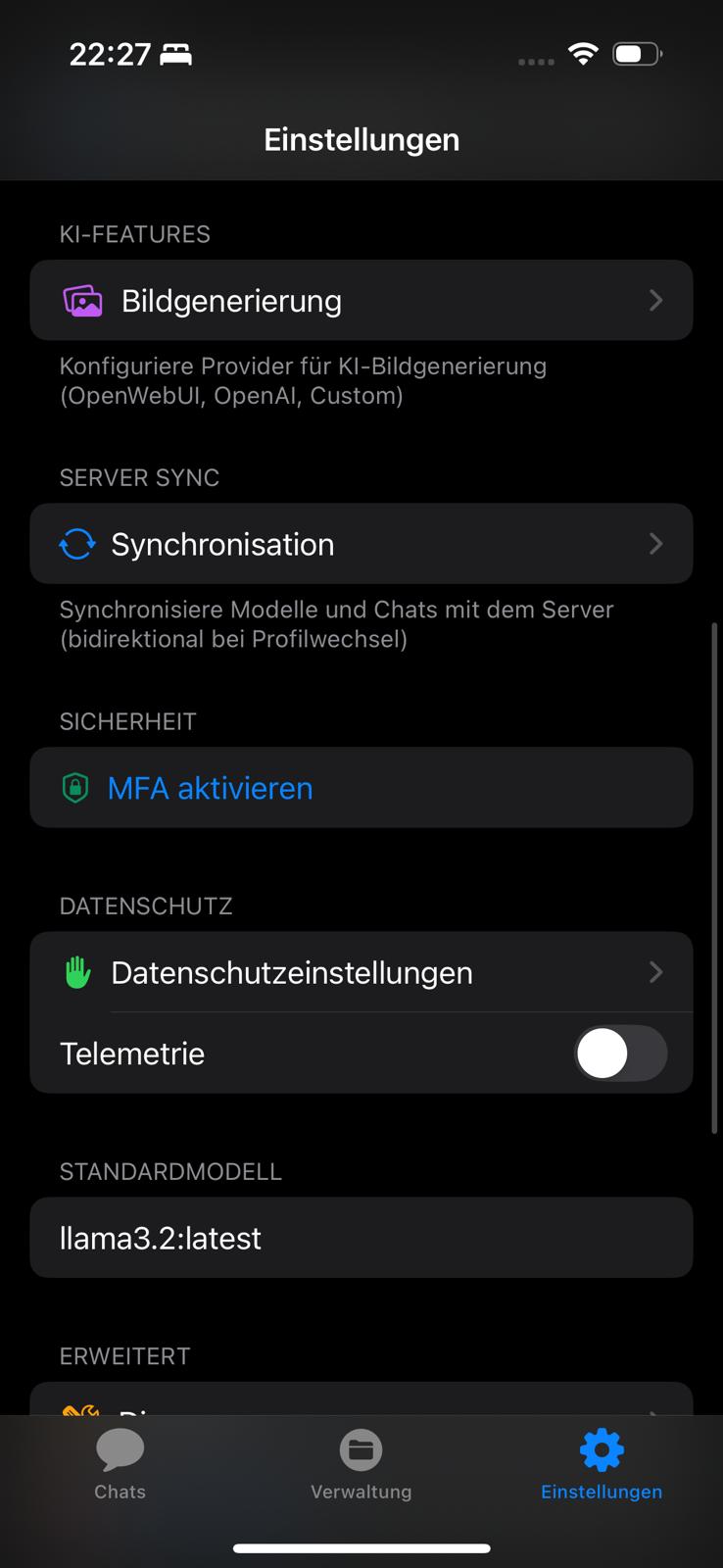Switch to the Chats tab

120,1465
